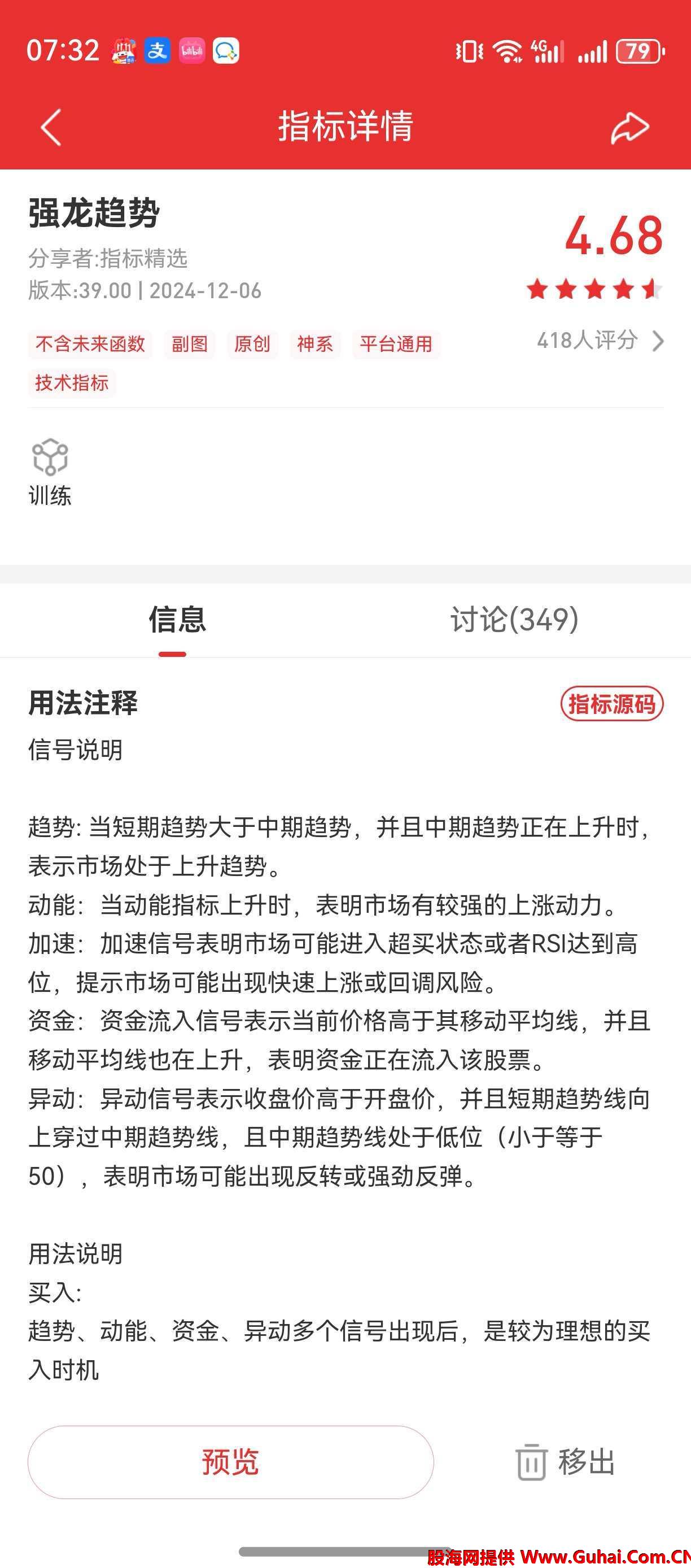The image size is (691, 1568).
Task: Tap the 平台通用 tag
Action: point(396,344)
